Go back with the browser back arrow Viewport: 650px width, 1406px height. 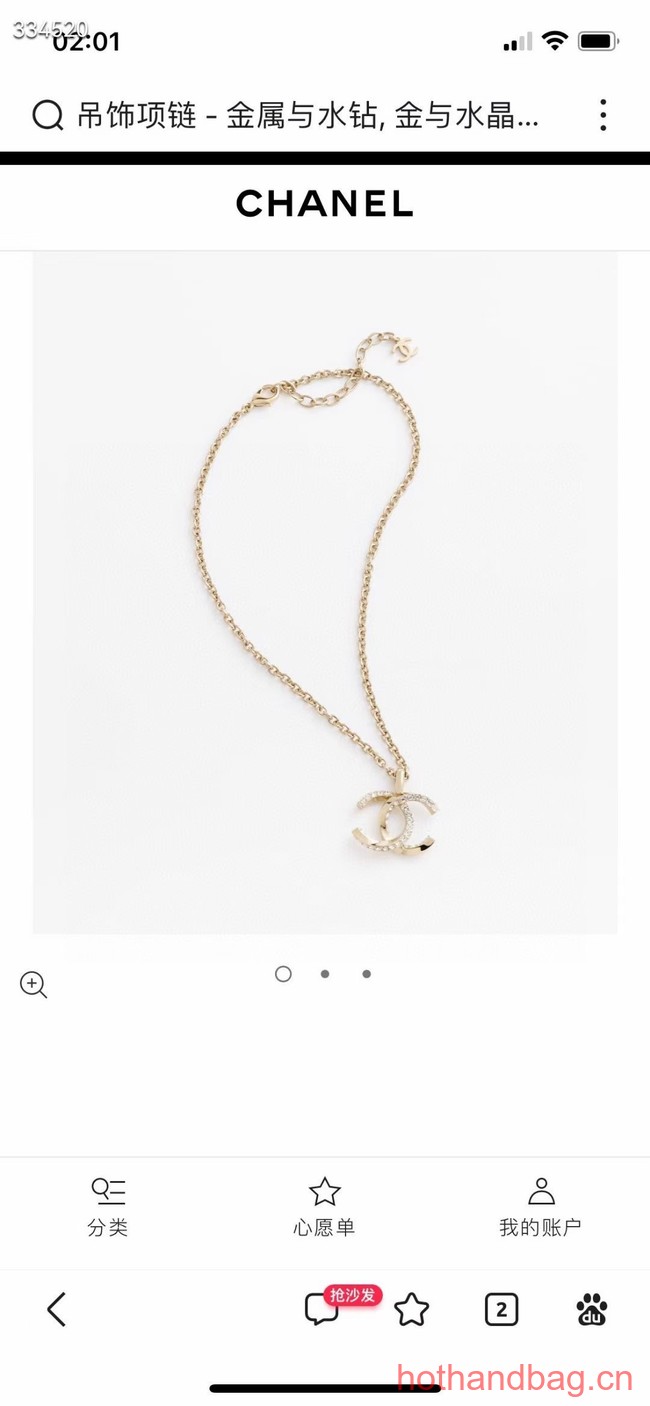(x=57, y=1309)
